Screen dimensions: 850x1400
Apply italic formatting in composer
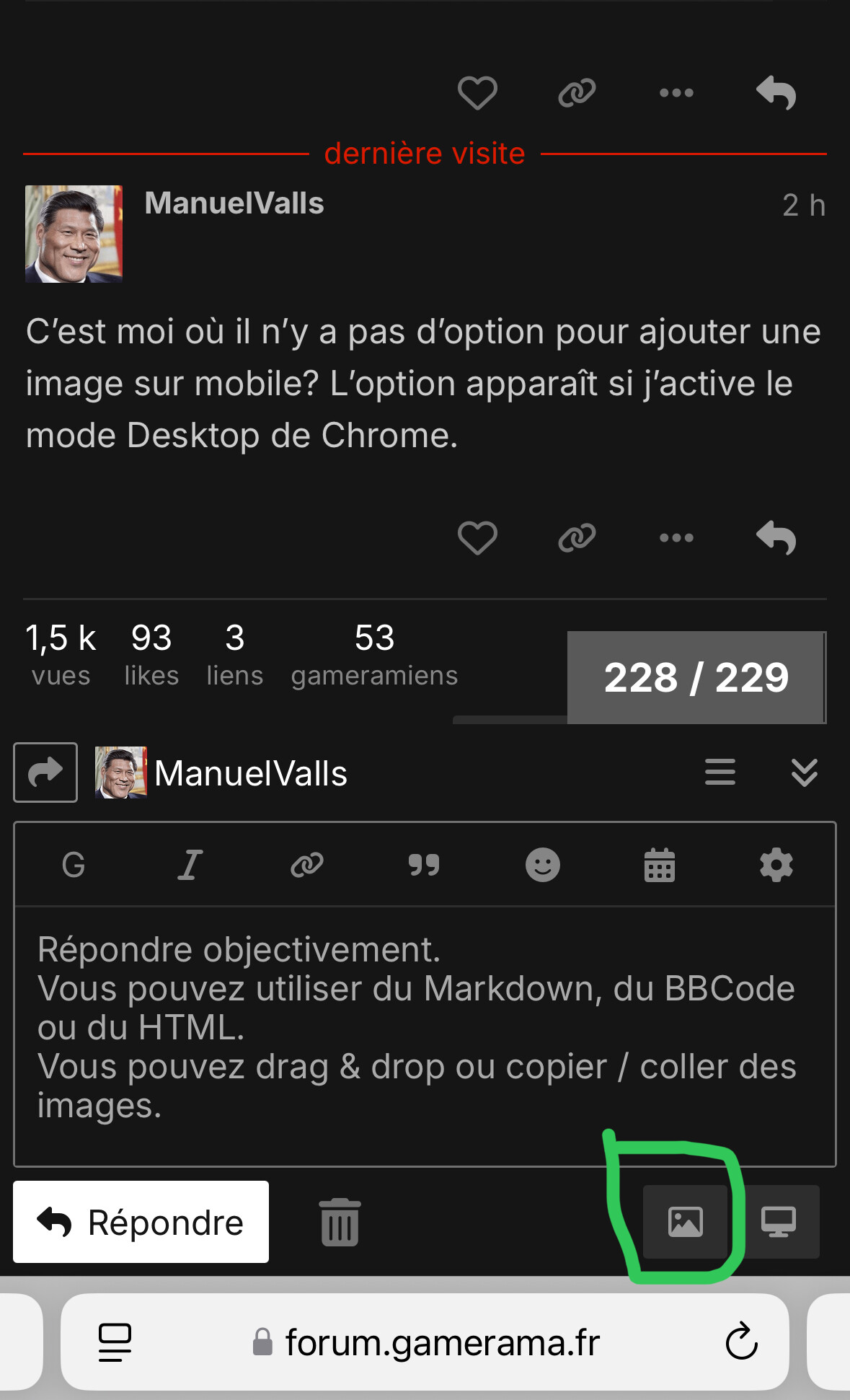click(x=190, y=865)
